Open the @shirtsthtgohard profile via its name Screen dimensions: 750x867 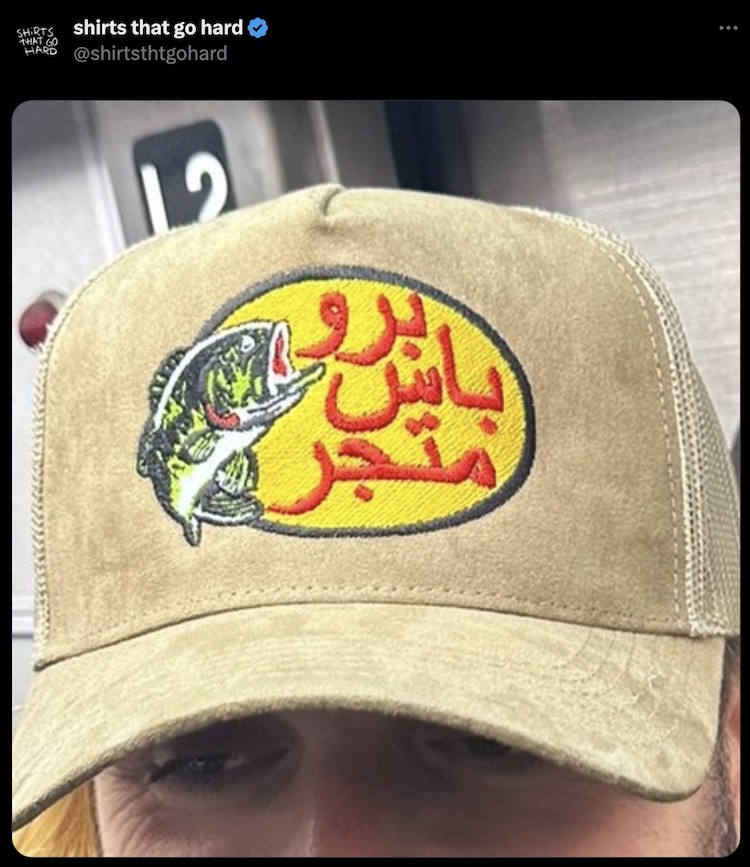tap(158, 28)
